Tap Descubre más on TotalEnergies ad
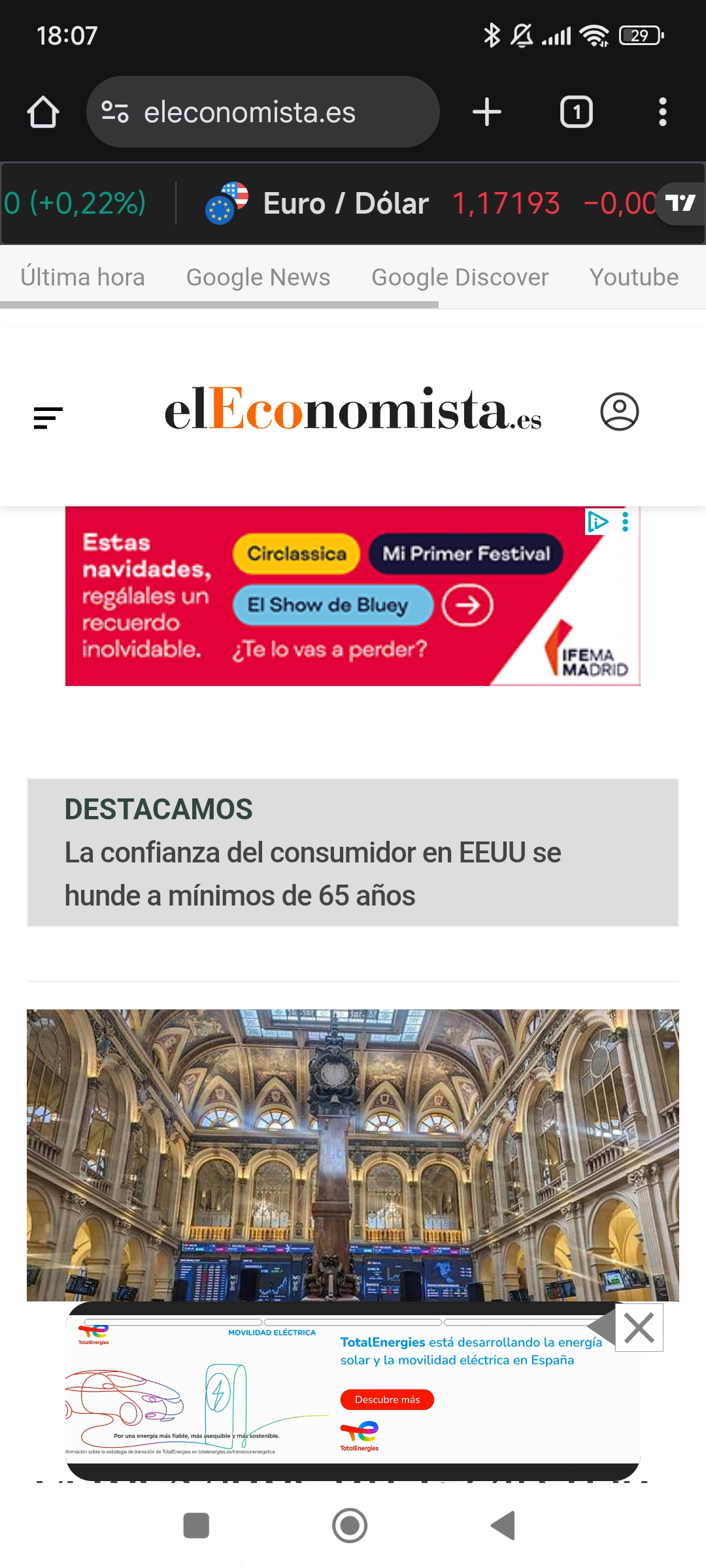The height and width of the screenshot is (1568, 706). pos(387,1399)
